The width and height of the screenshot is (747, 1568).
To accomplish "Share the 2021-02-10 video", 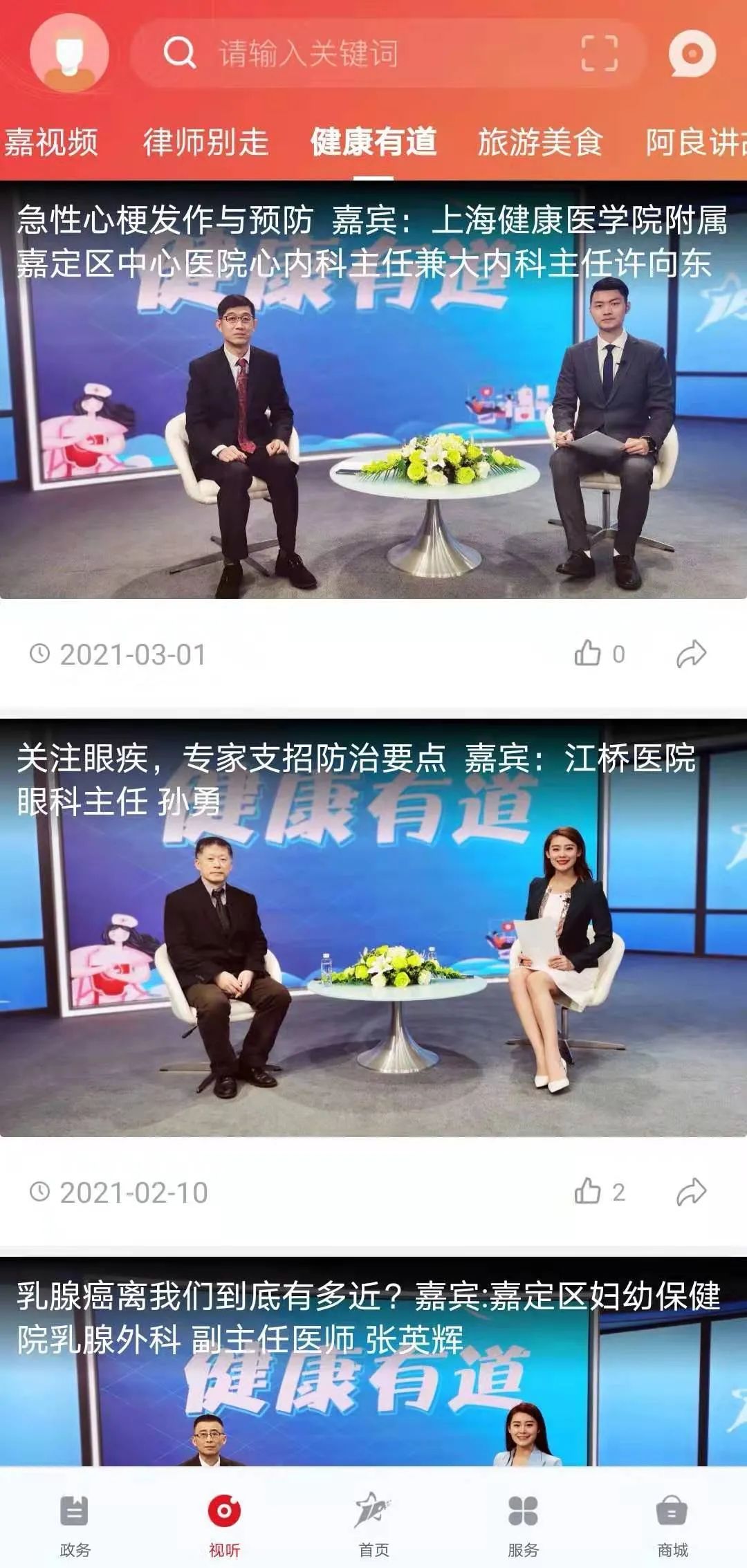I will coord(691,1192).
